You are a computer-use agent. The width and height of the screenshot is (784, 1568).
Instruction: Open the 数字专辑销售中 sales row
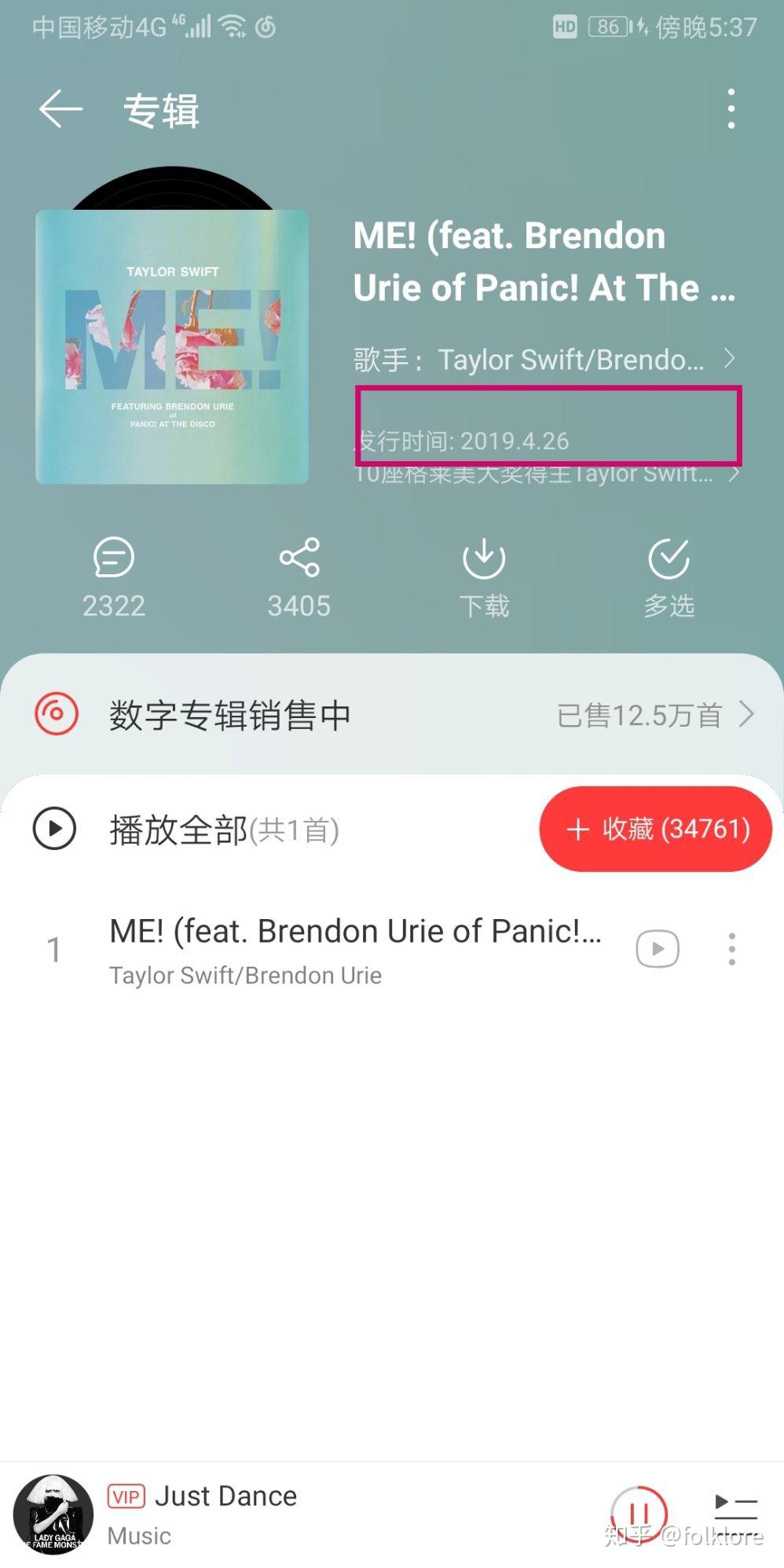tap(391, 715)
